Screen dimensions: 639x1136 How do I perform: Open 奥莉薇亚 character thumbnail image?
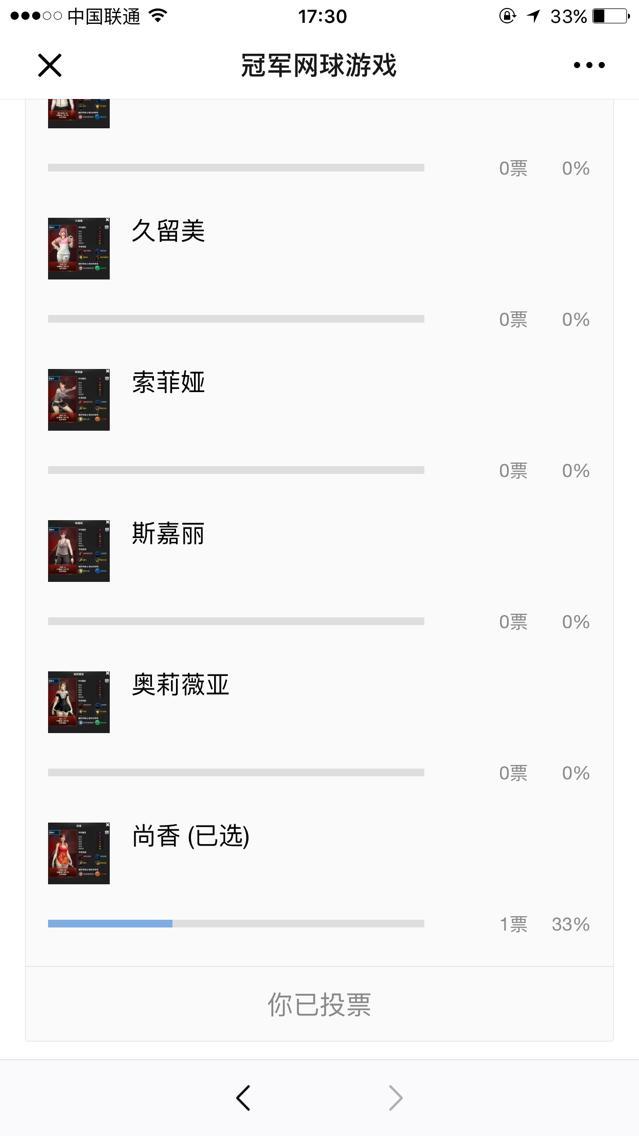[x=79, y=701]
